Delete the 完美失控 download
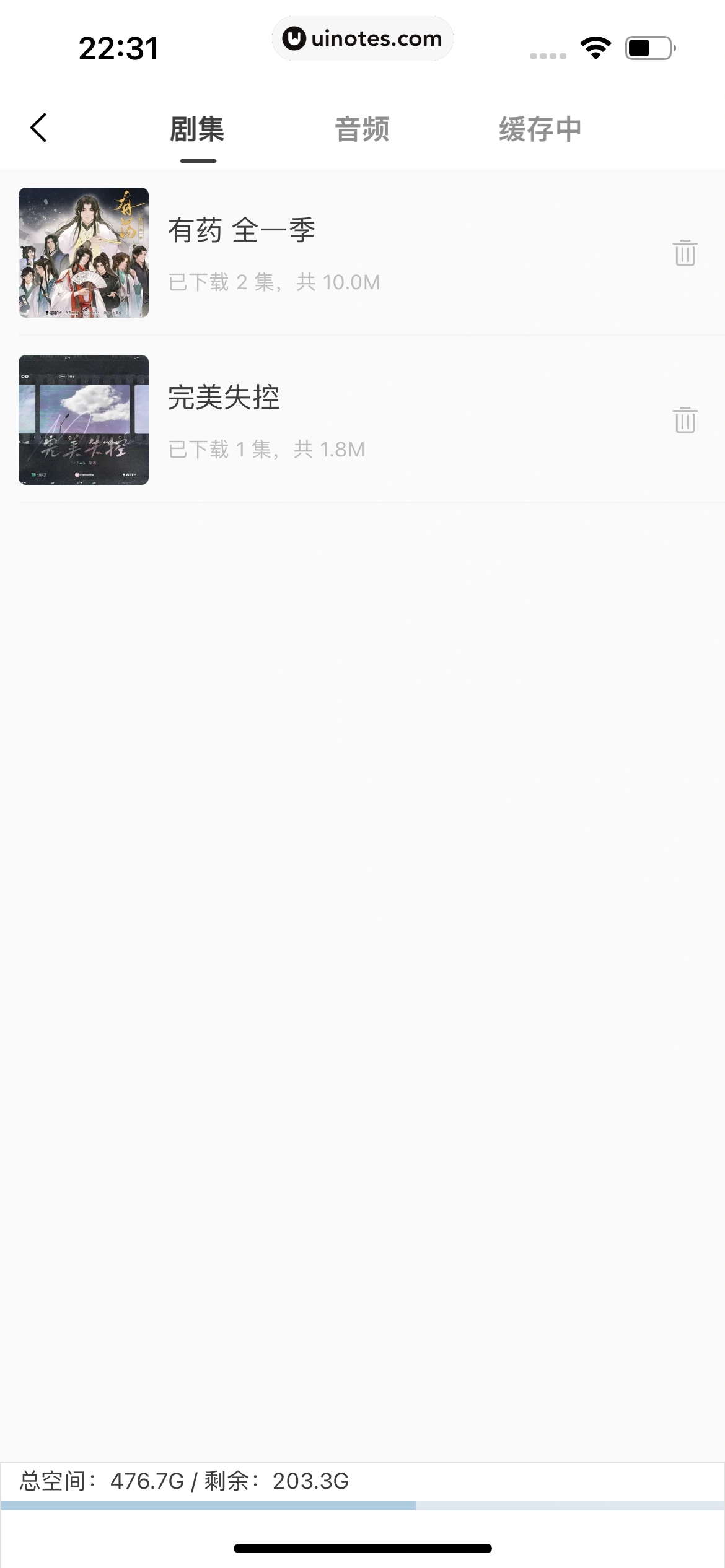This screenshot has width=725, height=1568. point(685,420)
